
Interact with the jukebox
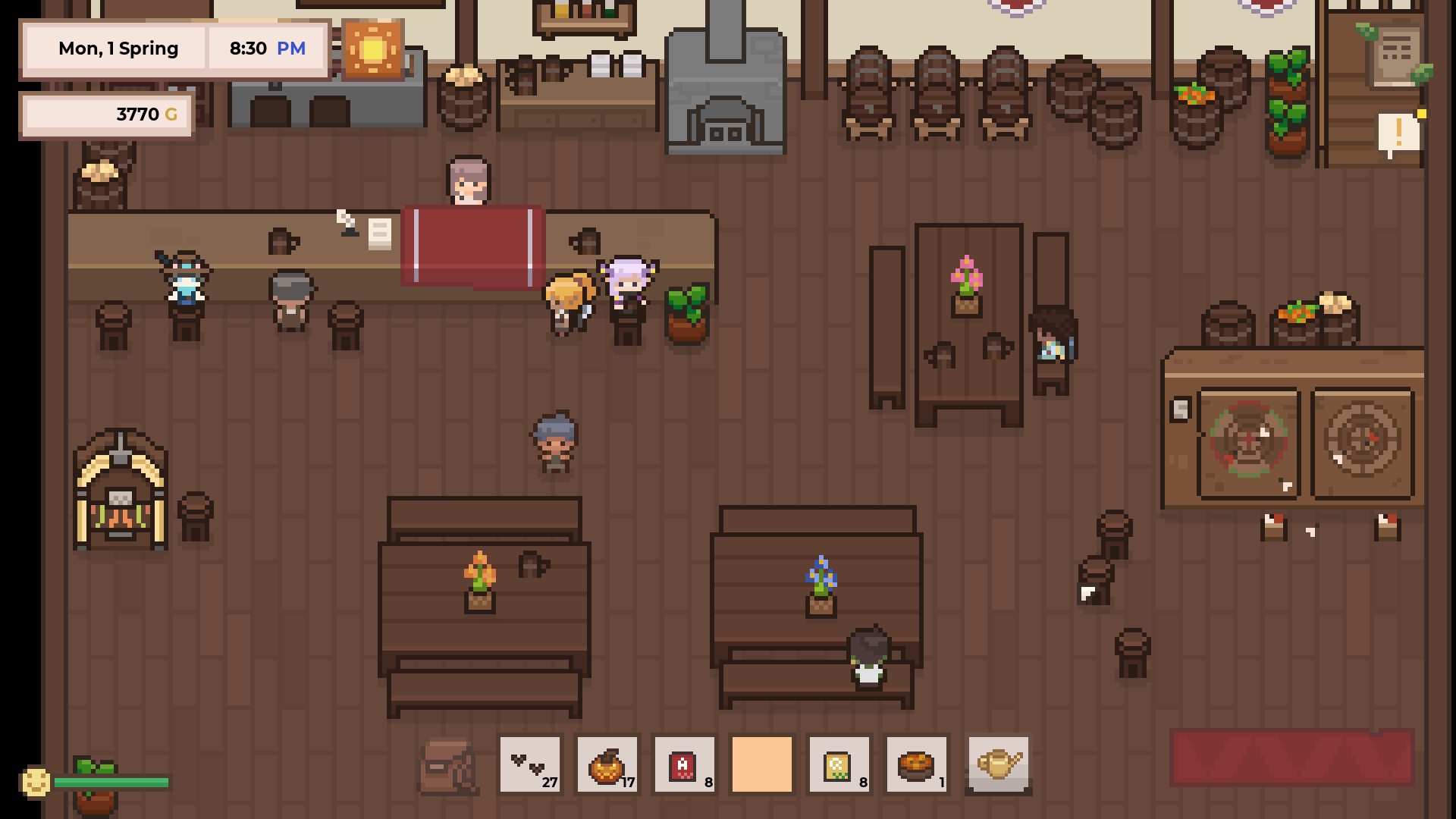(x=120, y=491)
